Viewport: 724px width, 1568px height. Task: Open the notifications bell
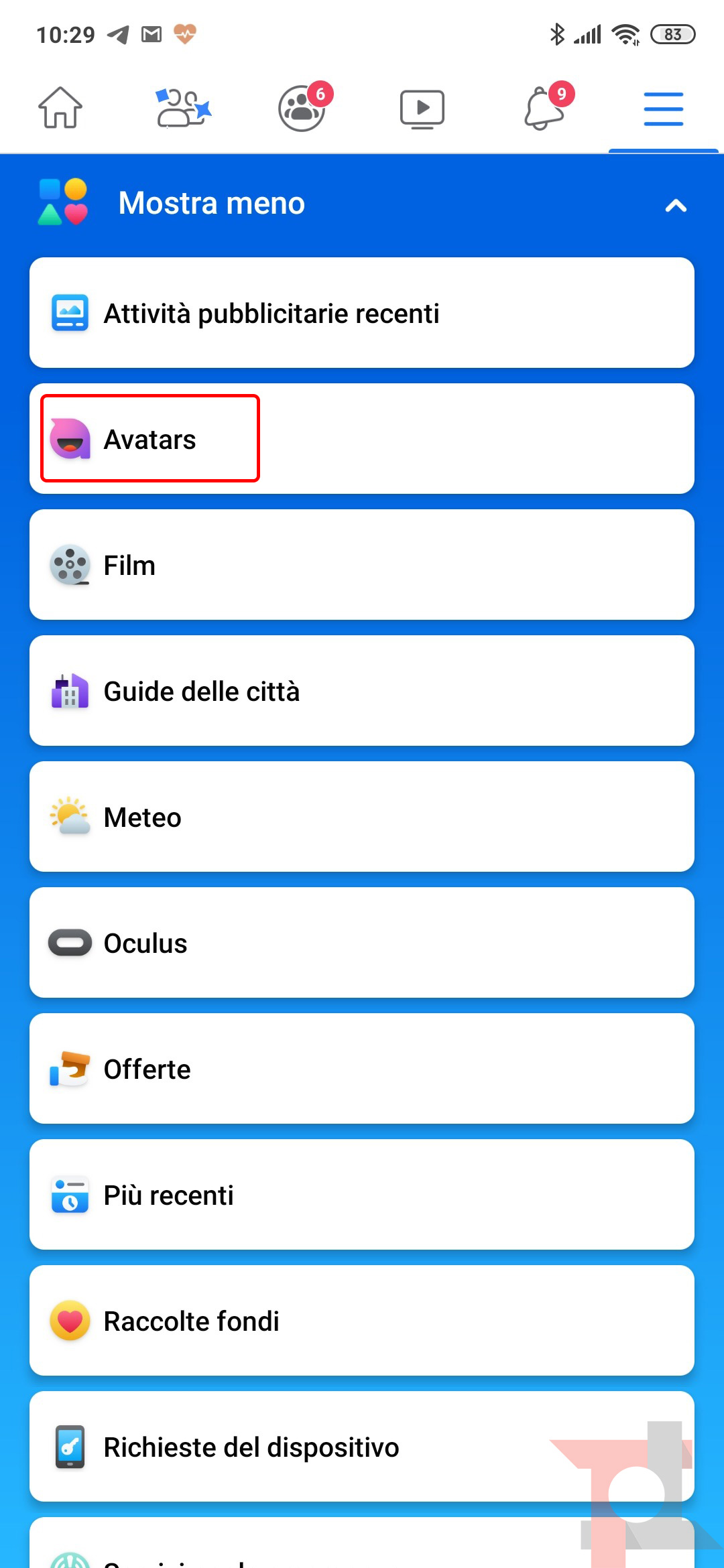click(544, 108)
